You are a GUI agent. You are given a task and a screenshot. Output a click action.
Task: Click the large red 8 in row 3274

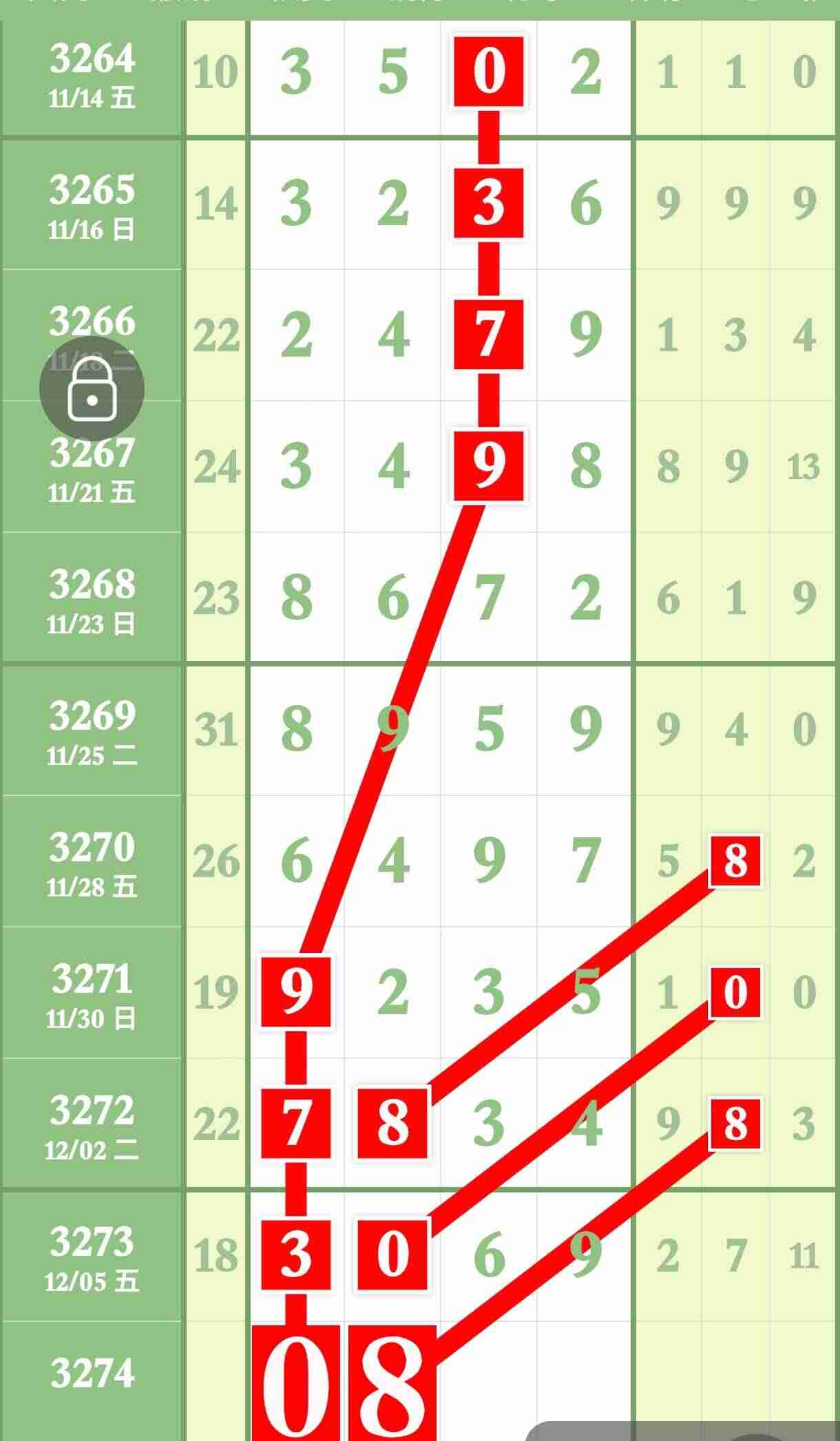[x=393, y=1384]
